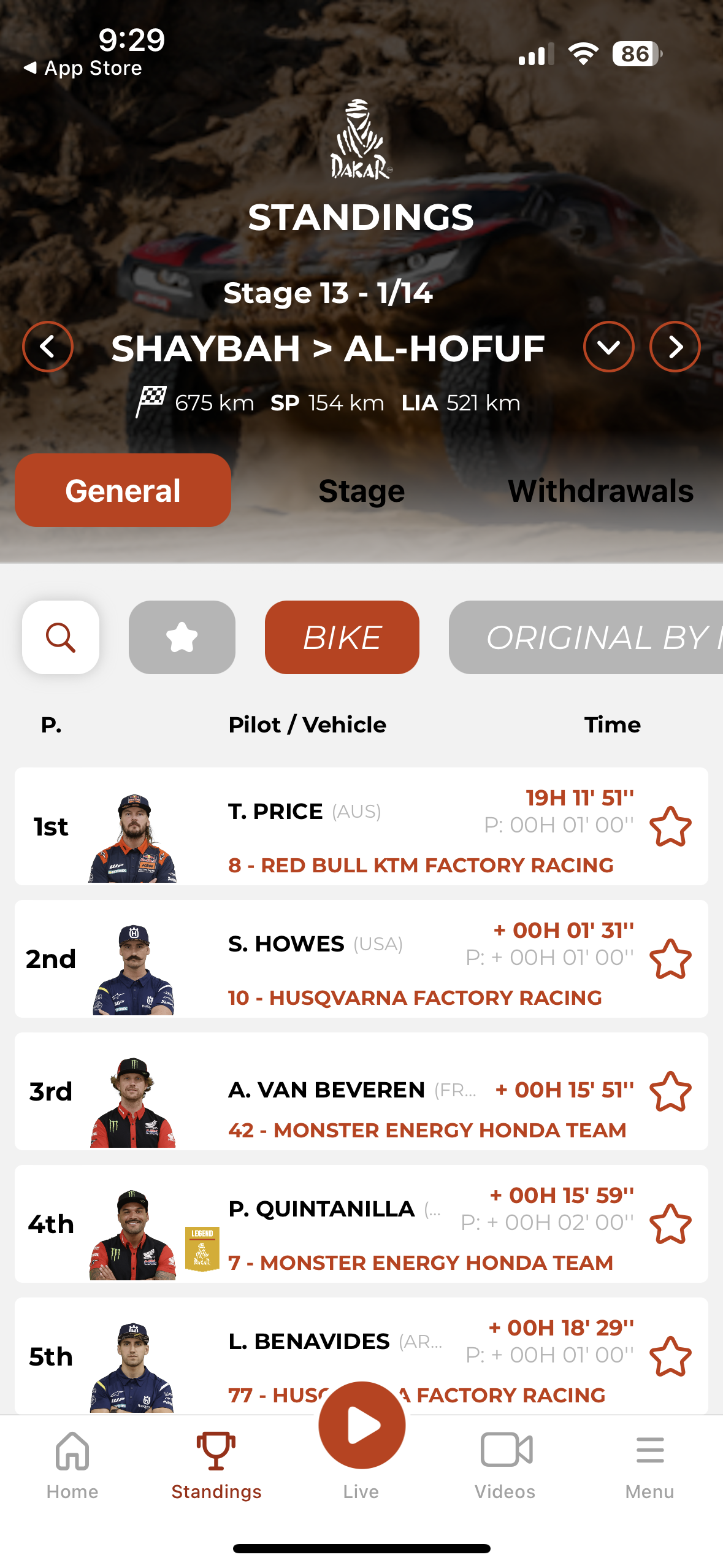Select the General standings tab

[x=123, y=490]
